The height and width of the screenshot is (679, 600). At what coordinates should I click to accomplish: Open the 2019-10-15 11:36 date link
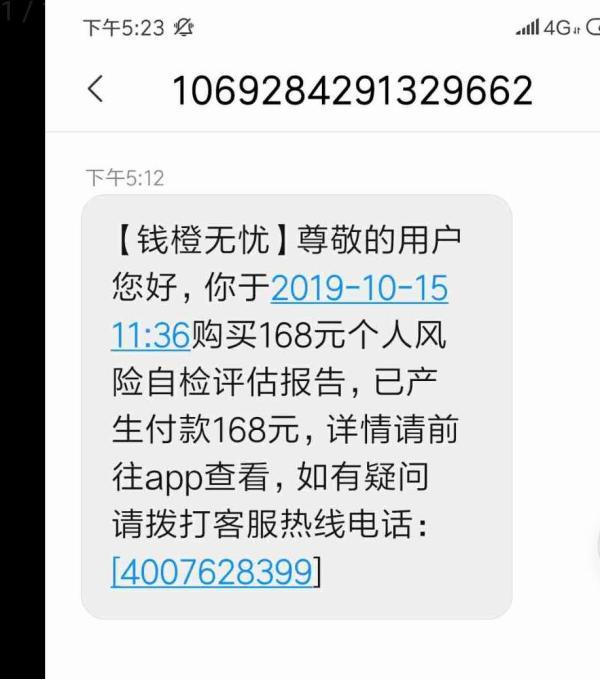click(x=359, y=290)
